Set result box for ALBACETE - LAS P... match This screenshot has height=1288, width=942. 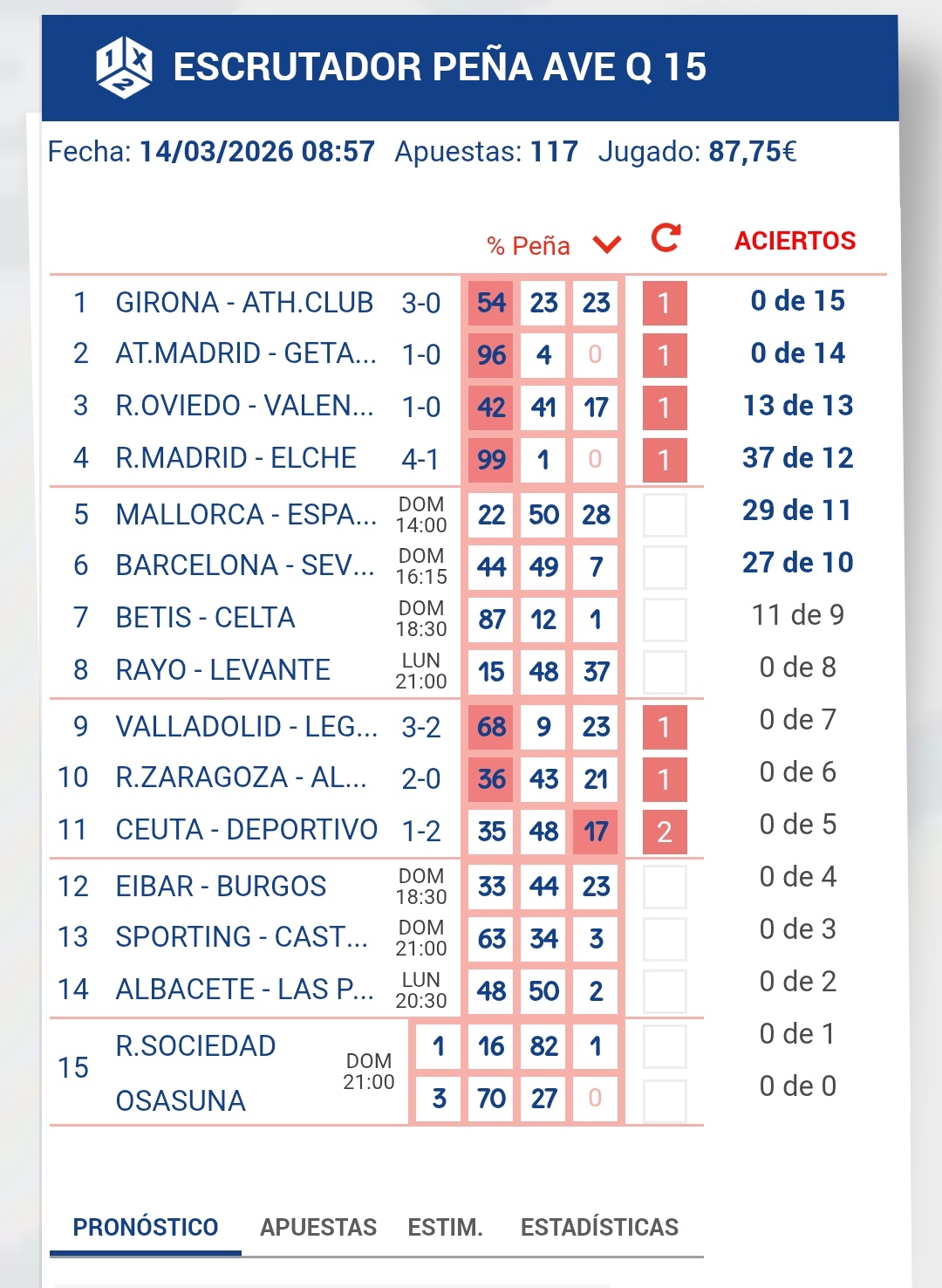click(x=665, y=991)
